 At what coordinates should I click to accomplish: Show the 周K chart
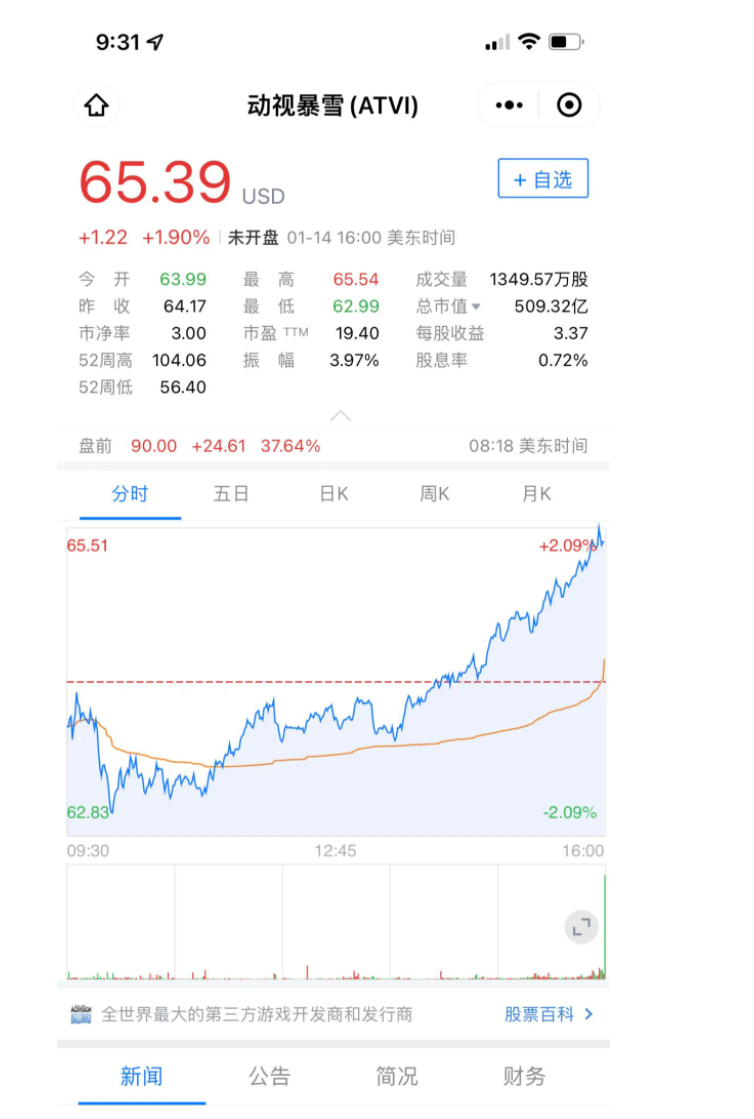(435, 494)
